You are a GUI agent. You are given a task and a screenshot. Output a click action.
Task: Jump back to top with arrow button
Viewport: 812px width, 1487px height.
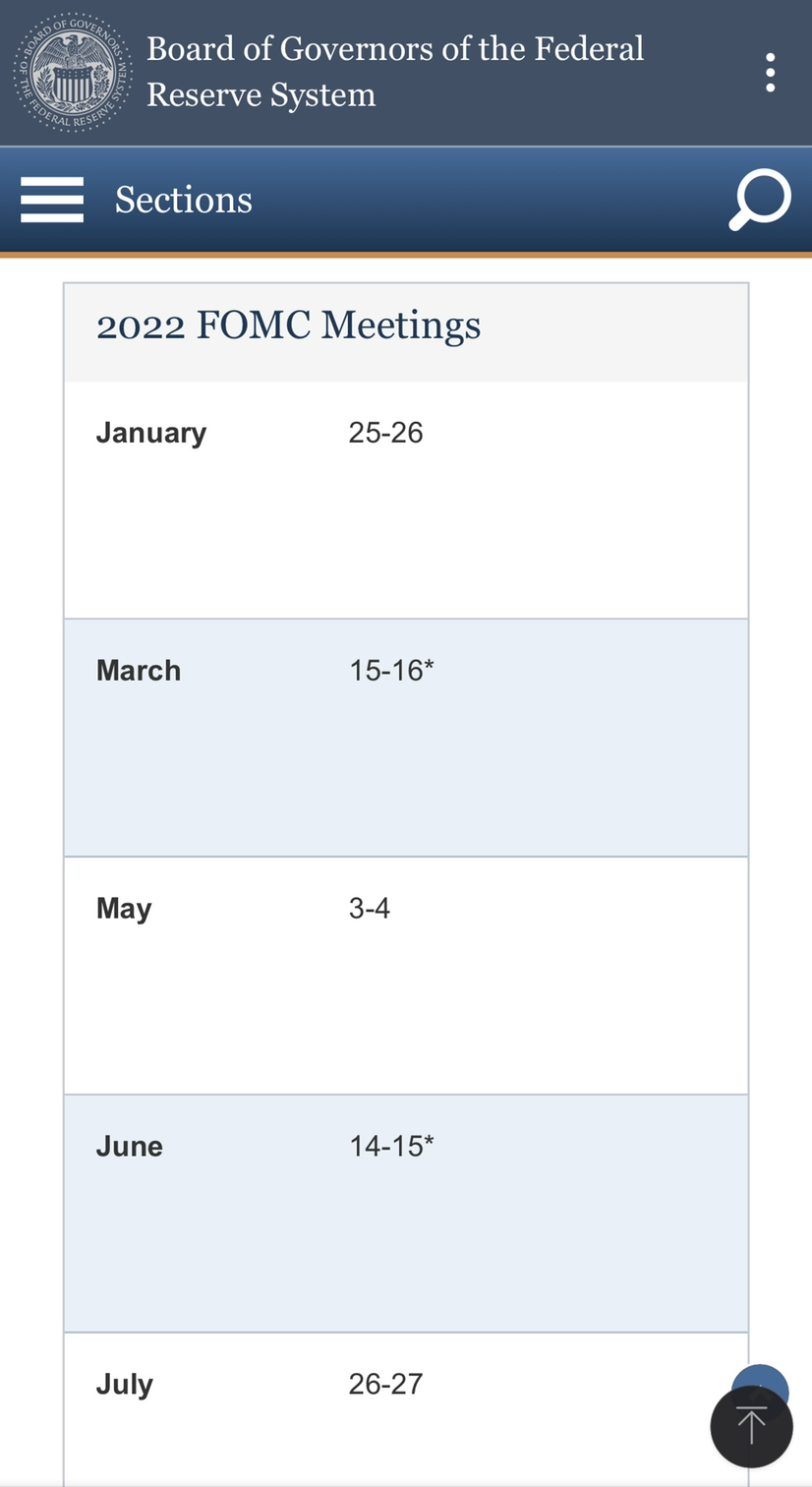point(752,1426)
